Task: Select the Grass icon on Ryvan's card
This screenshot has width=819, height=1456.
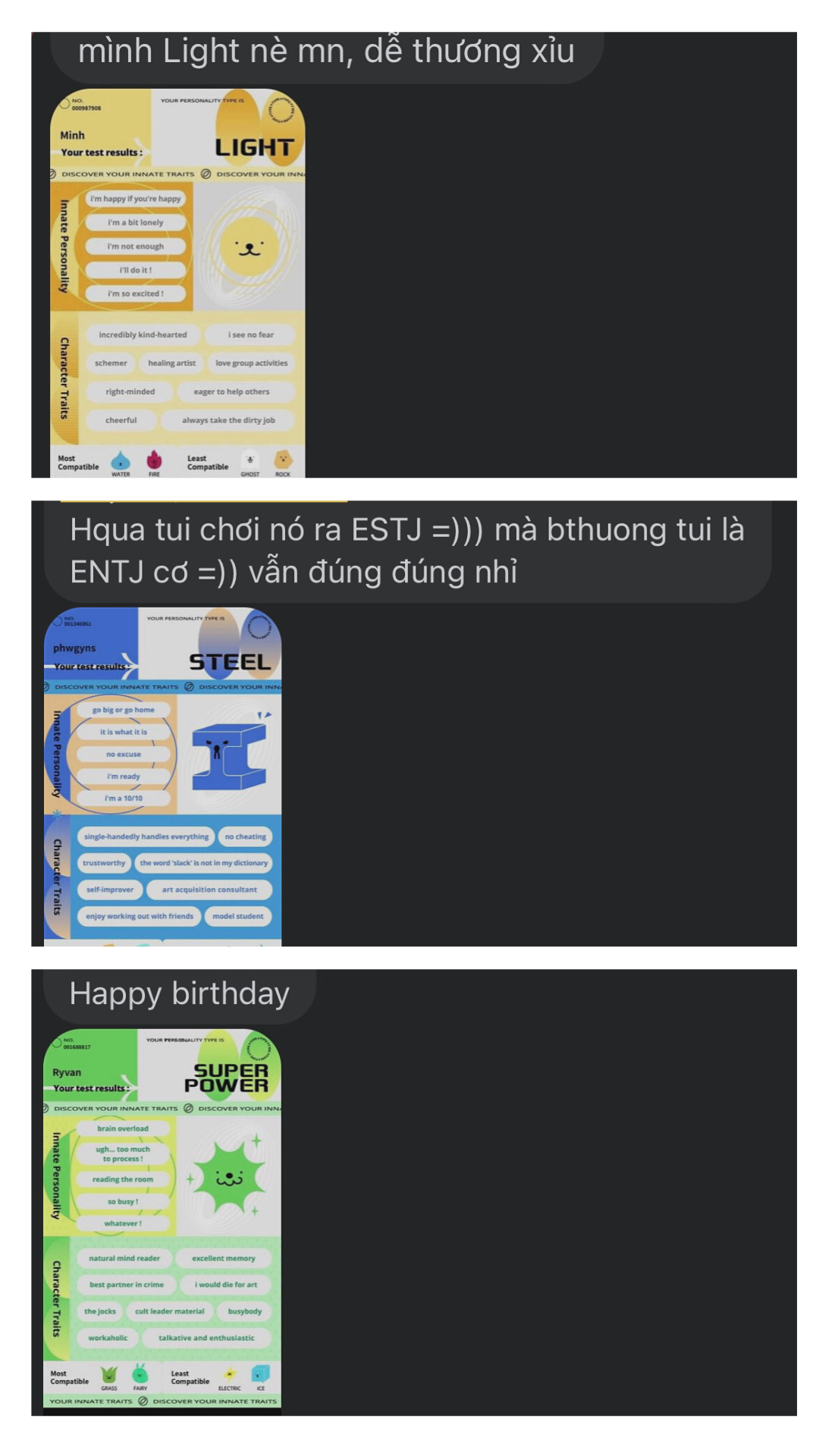Action: point(111,1374)
